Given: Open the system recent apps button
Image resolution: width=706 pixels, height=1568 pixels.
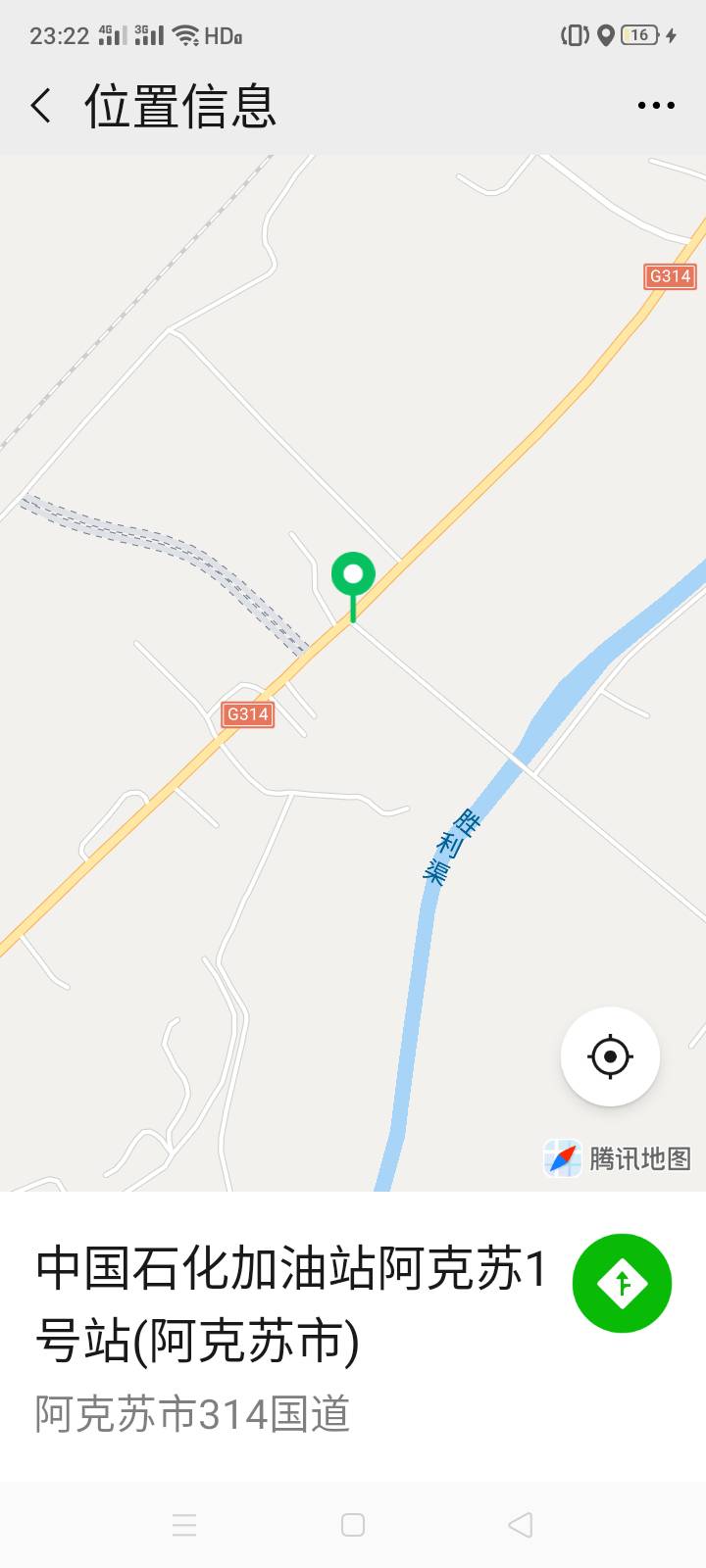Looking at the screenshot, I should coord(184,1524).
